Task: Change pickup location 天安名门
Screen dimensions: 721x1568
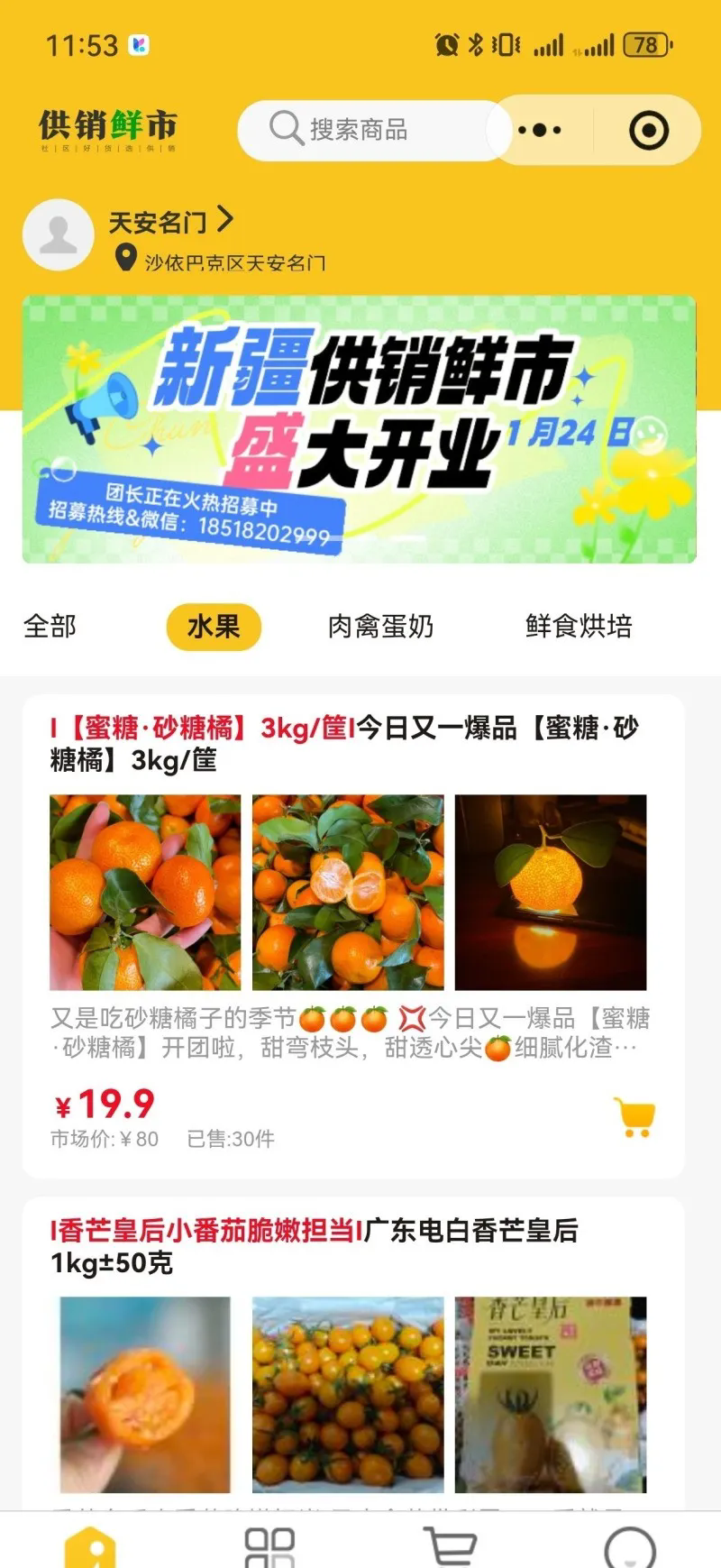Action: 171,221
